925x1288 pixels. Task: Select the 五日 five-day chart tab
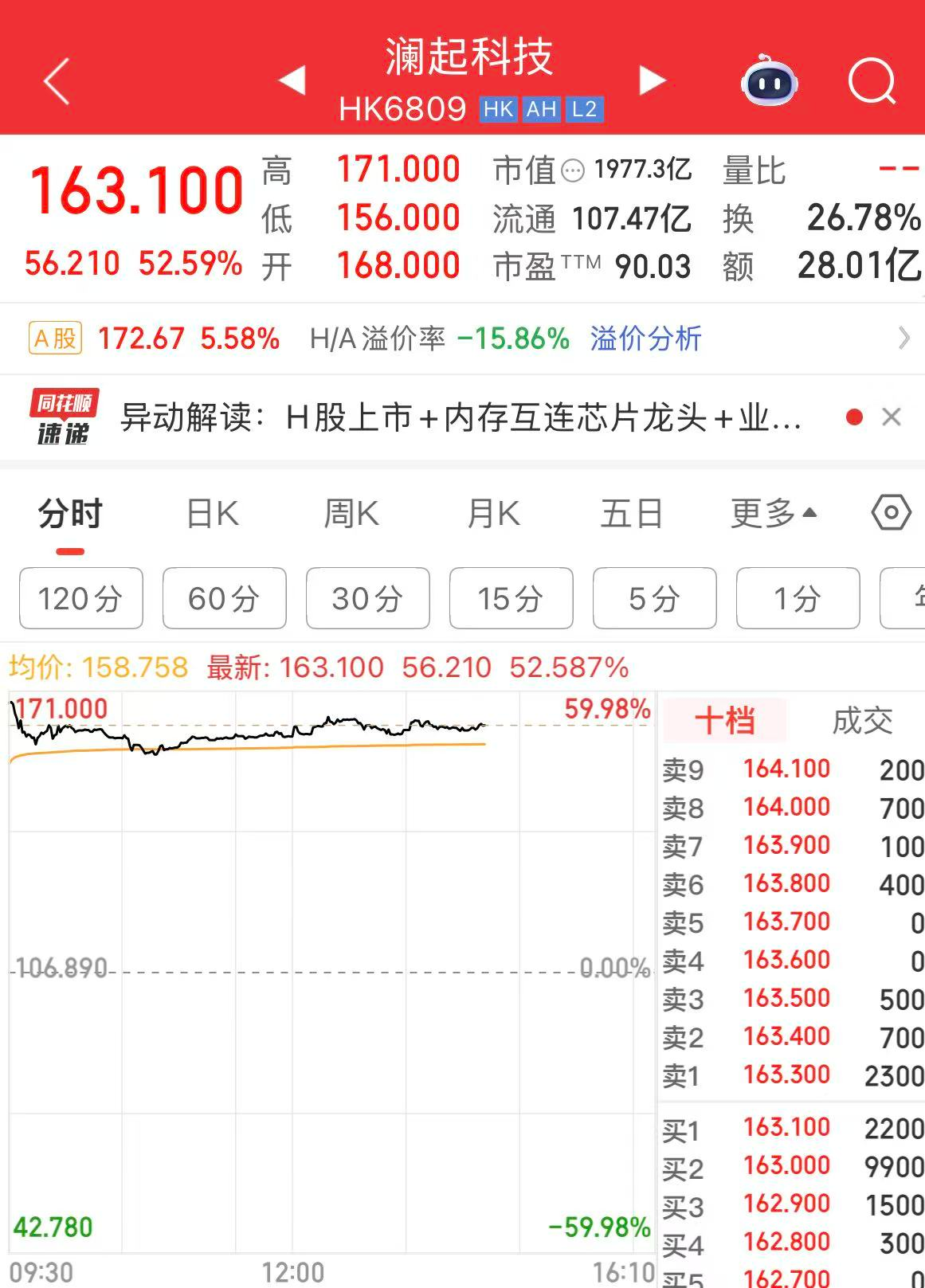[x=631, y=514]
